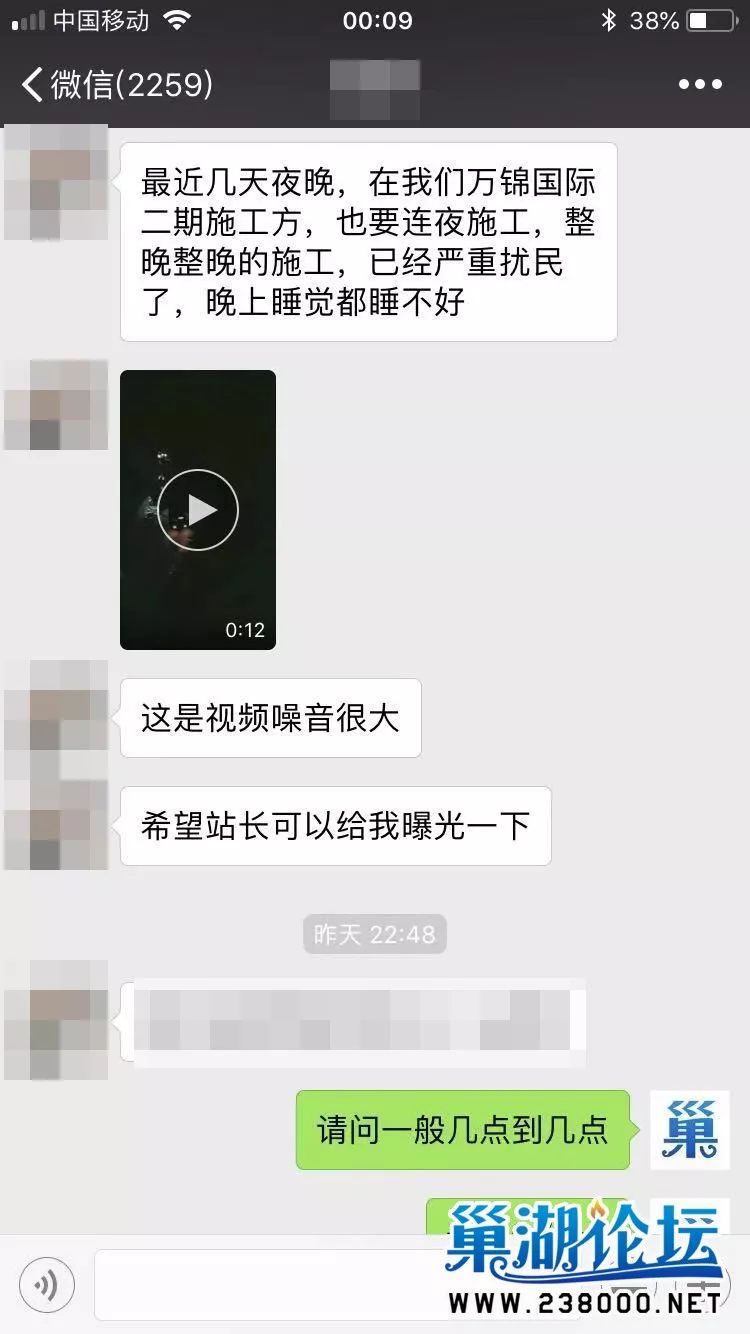The height and width of the screenshot is (1334, 750).
Task: Open the 巢 avatar profile
Action: [x=690, y=1130]
